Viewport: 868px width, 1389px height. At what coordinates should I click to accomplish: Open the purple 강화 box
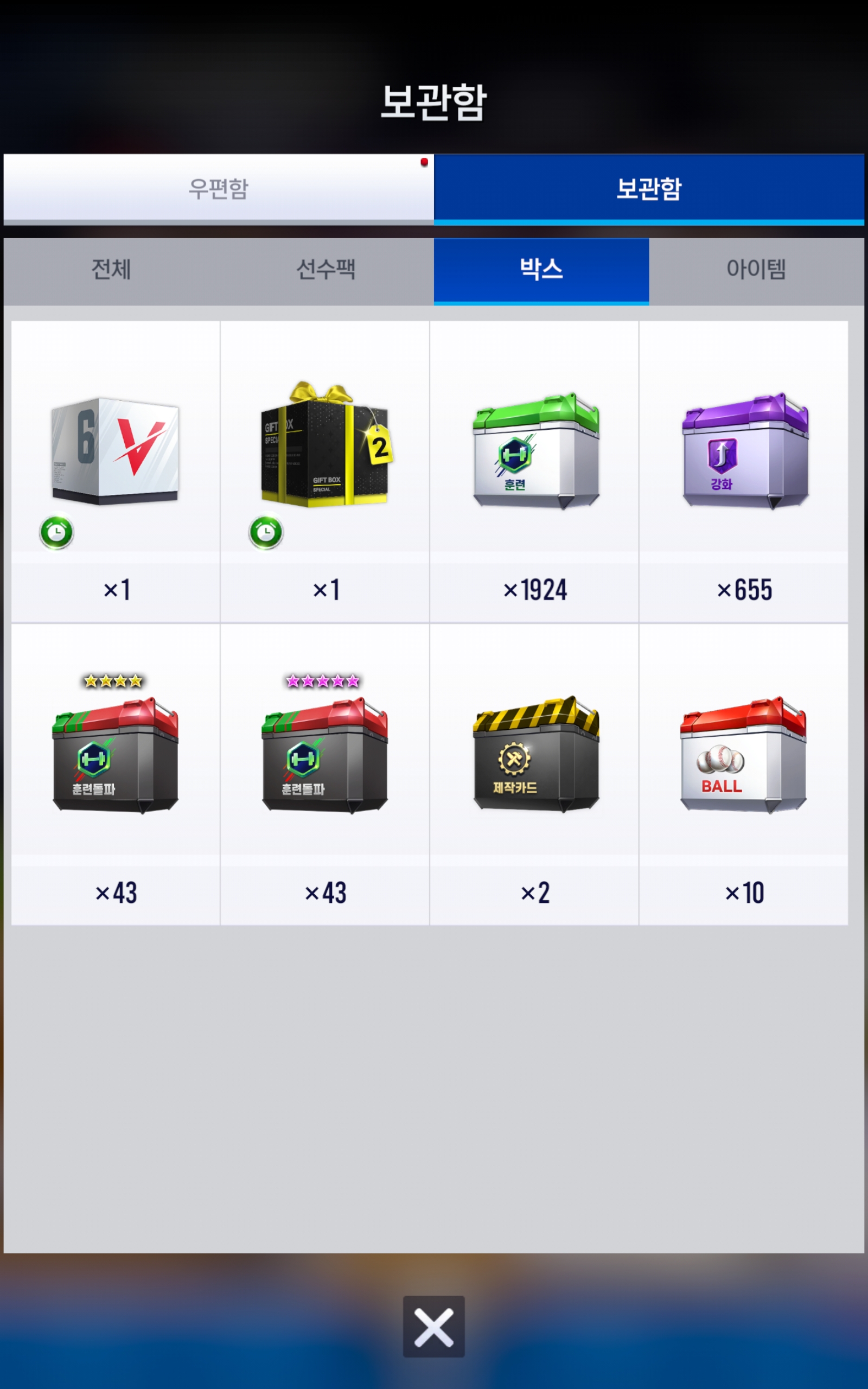(744, 450)
